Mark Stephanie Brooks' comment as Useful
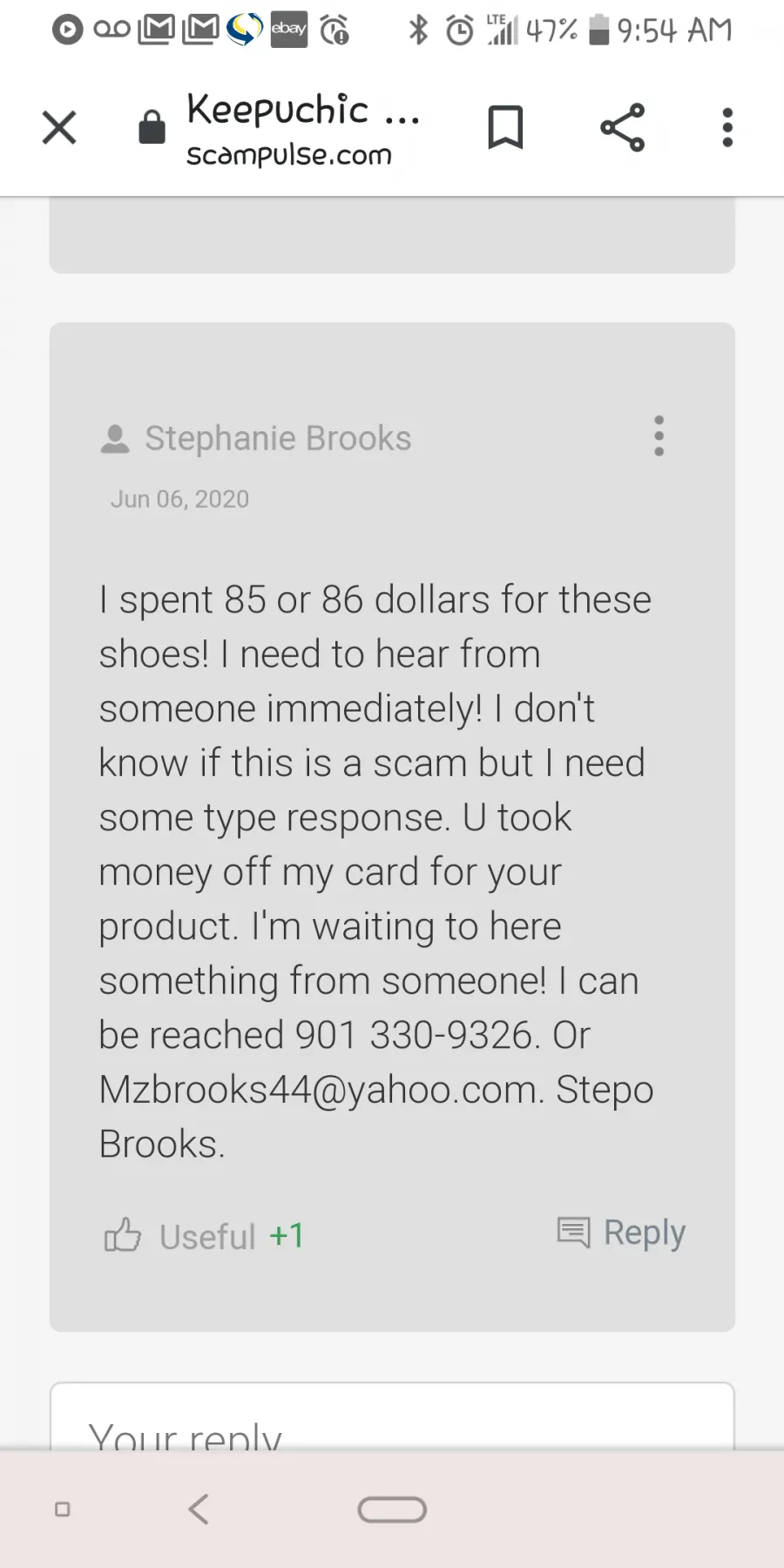This screenshot has width=784, height=1568. pyautogui.click(x=204, y=1235)
